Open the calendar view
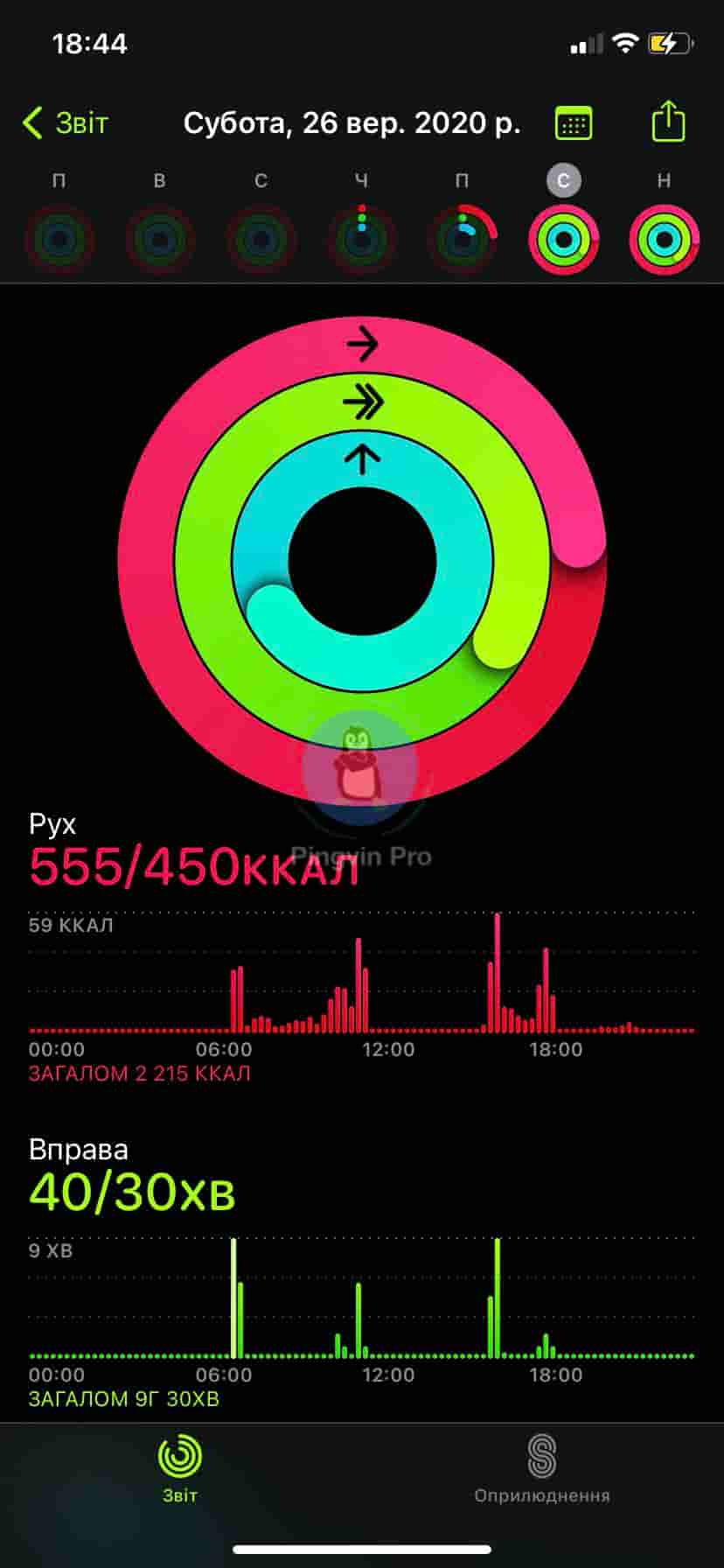The image size is (724, 1568). tap(574, 123)
